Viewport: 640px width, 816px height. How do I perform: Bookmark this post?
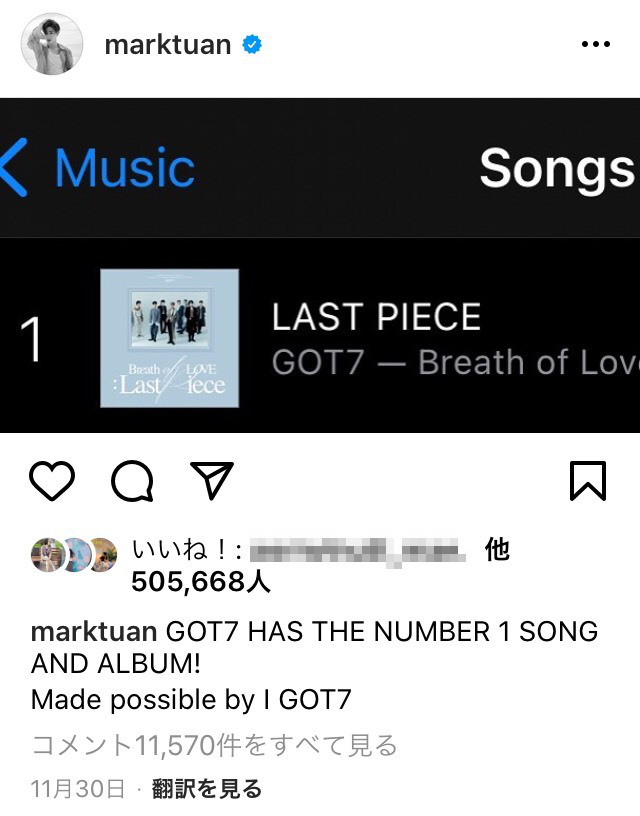pyautogui.click(x=587, y=481)
